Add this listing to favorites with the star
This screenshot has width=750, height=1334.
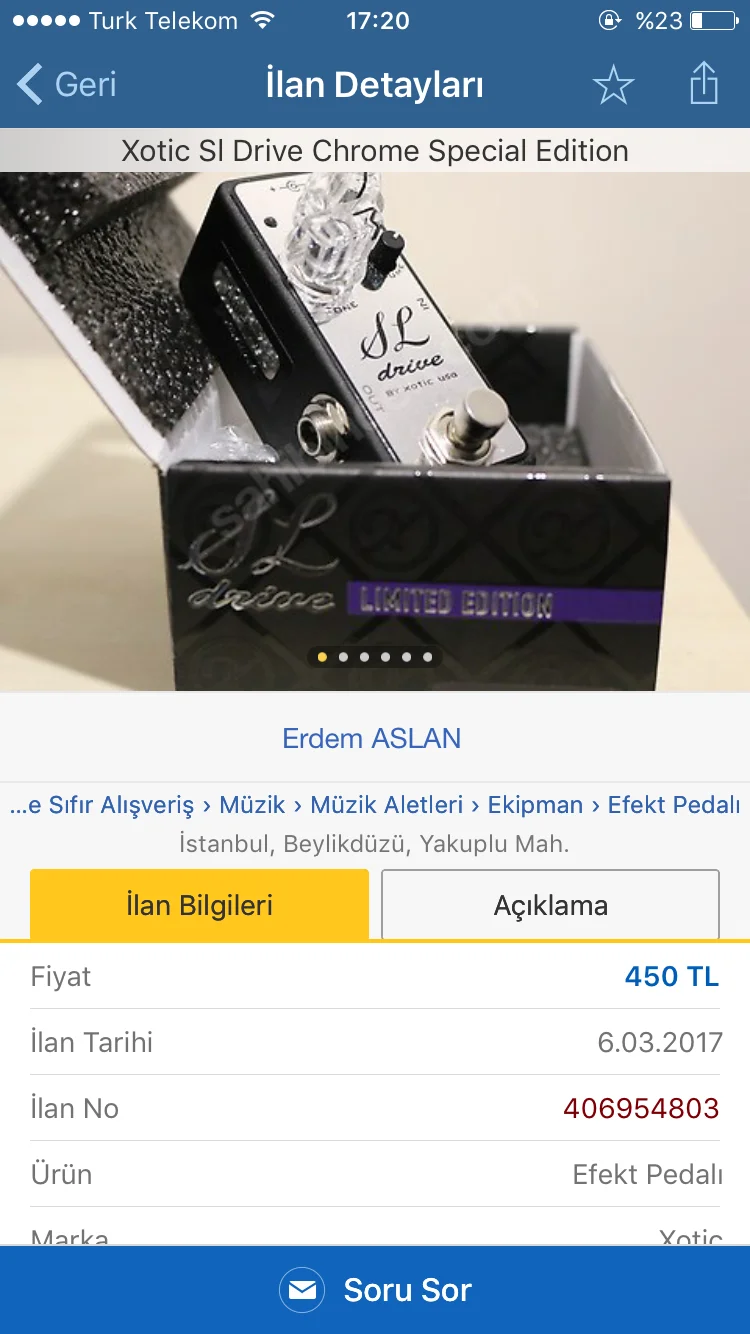613,85
